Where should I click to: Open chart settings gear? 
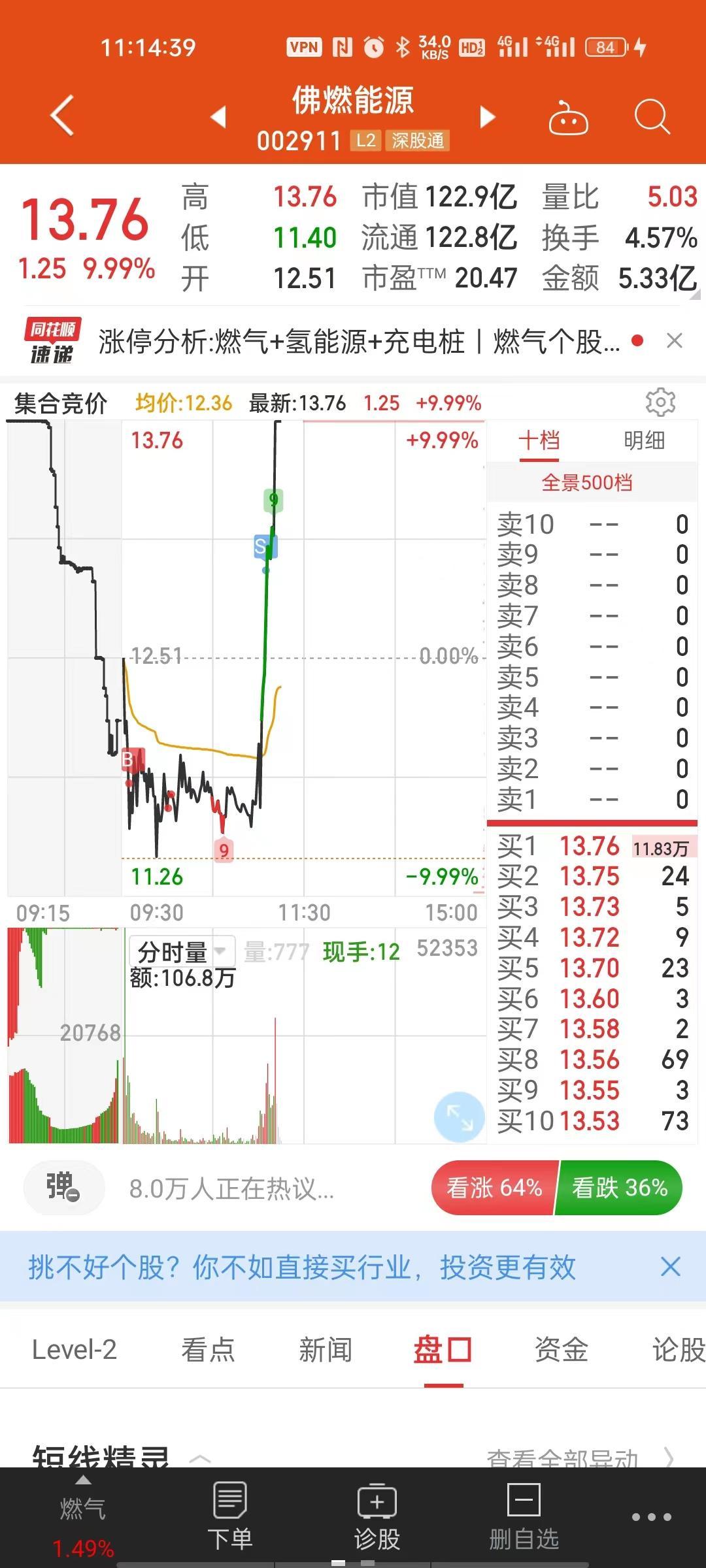pyautogui.click(x=660, y=402)
